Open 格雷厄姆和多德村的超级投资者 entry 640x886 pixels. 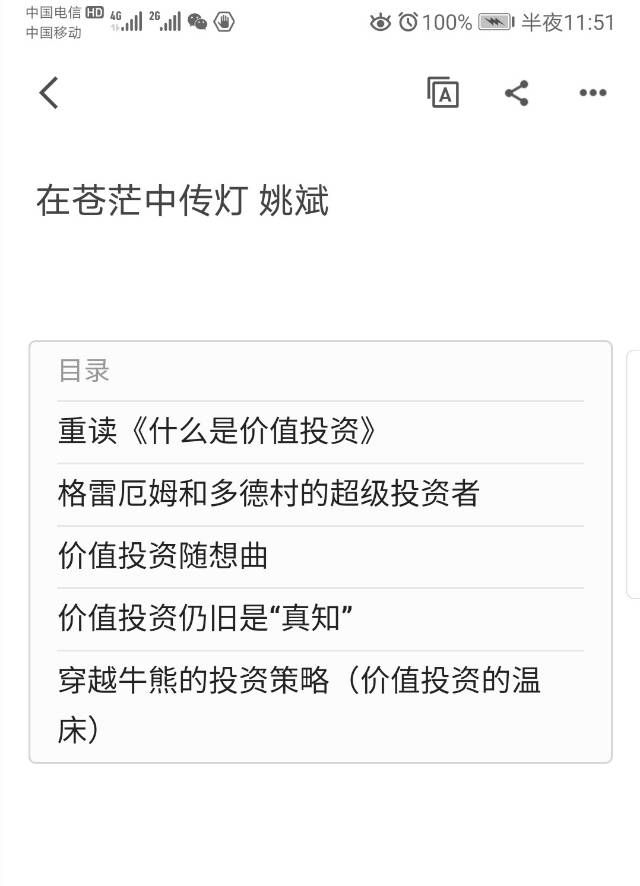click(x=269, y=494)
